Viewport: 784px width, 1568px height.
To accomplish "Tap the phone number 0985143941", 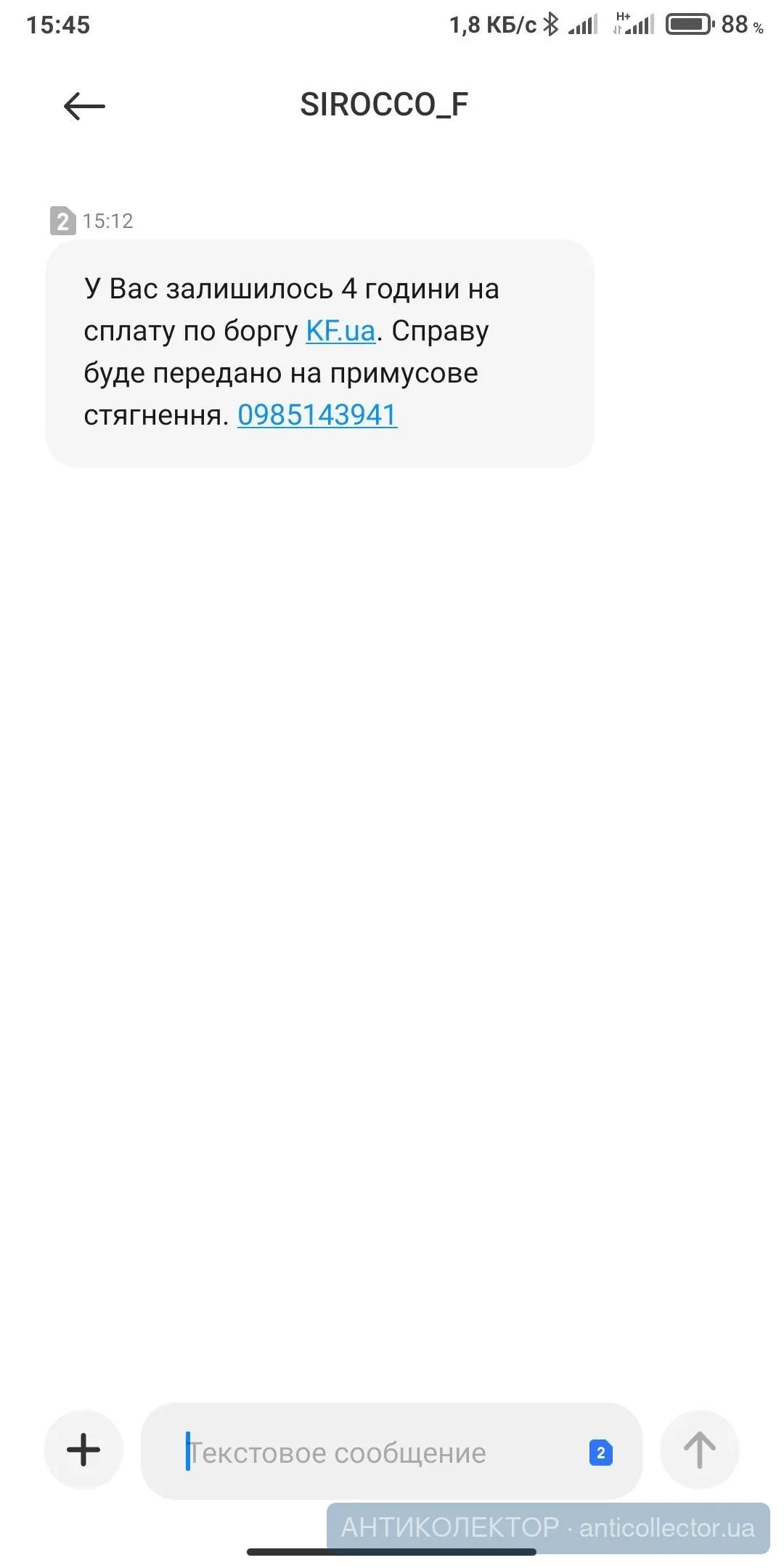I will (317, 415).
